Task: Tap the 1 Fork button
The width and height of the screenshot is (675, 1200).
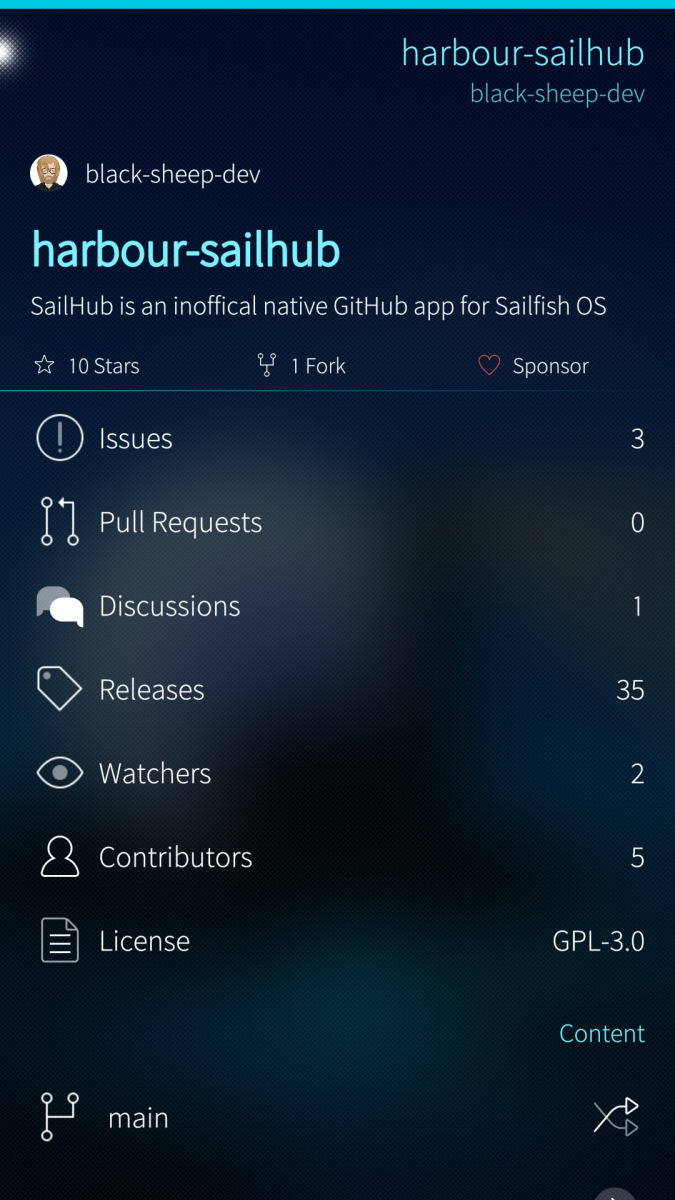Action: (301, 366)
